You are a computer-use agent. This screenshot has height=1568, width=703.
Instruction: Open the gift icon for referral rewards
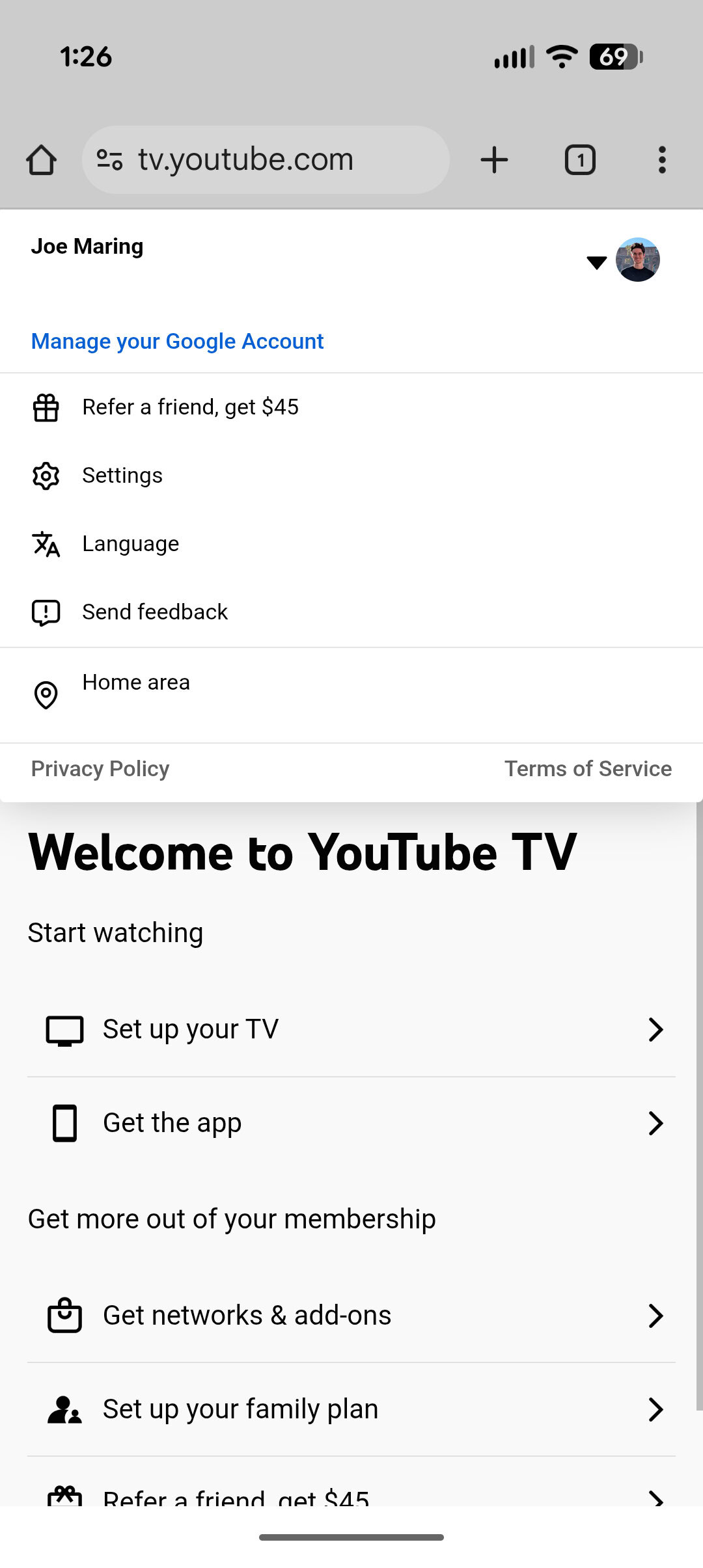click(x=46, y=408)
